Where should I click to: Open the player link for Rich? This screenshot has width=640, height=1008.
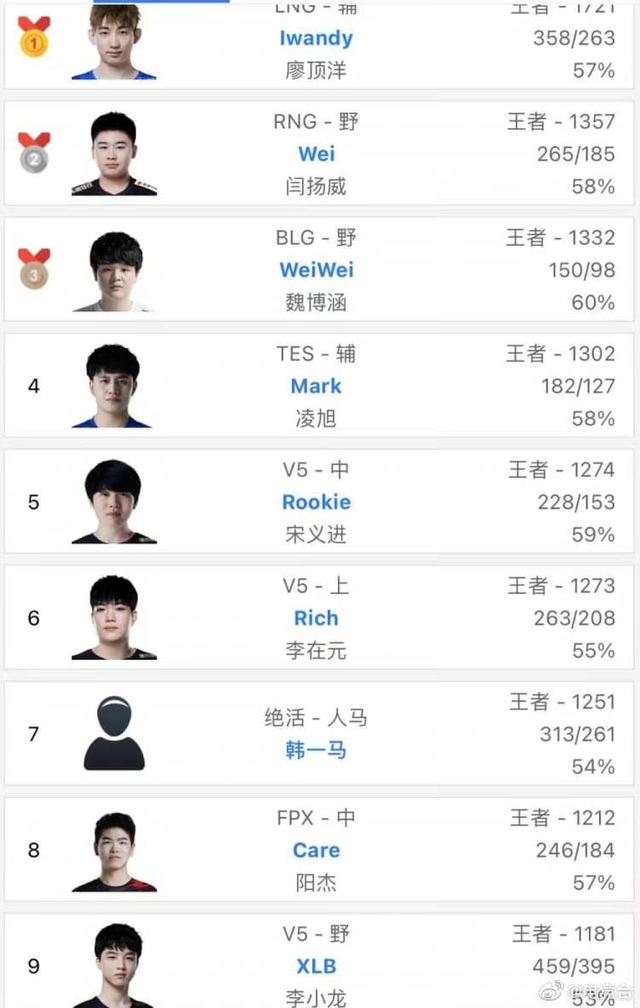pos(316,618)
